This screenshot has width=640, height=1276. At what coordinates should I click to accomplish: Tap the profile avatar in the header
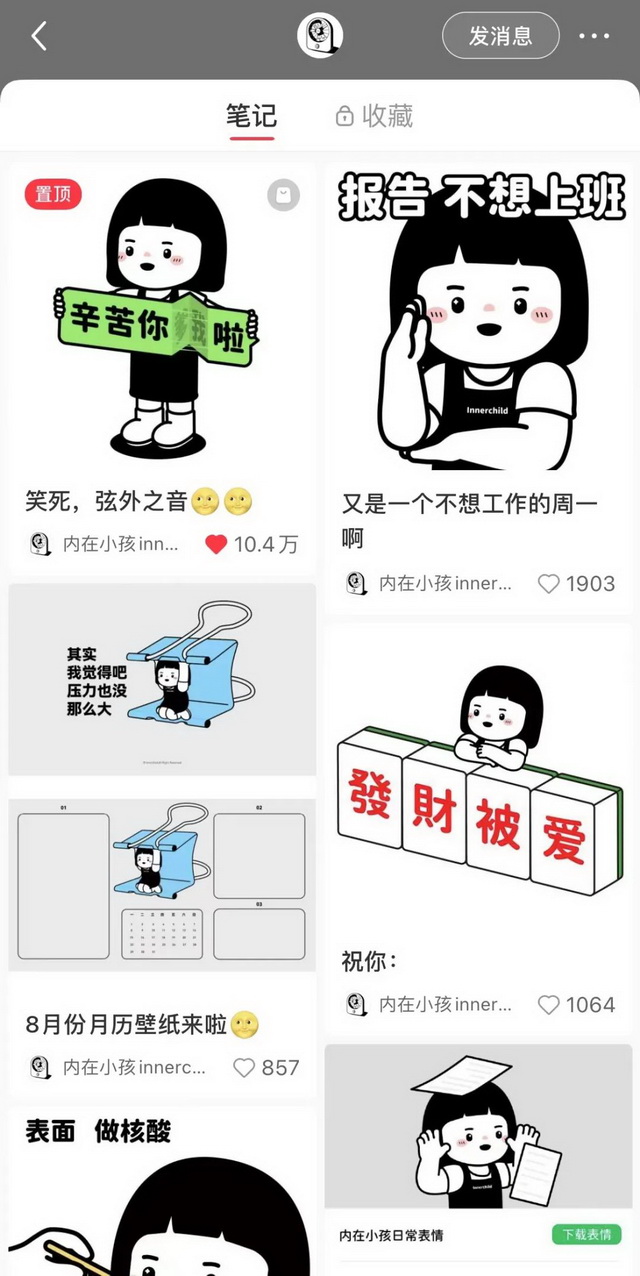tap(320, 37)
